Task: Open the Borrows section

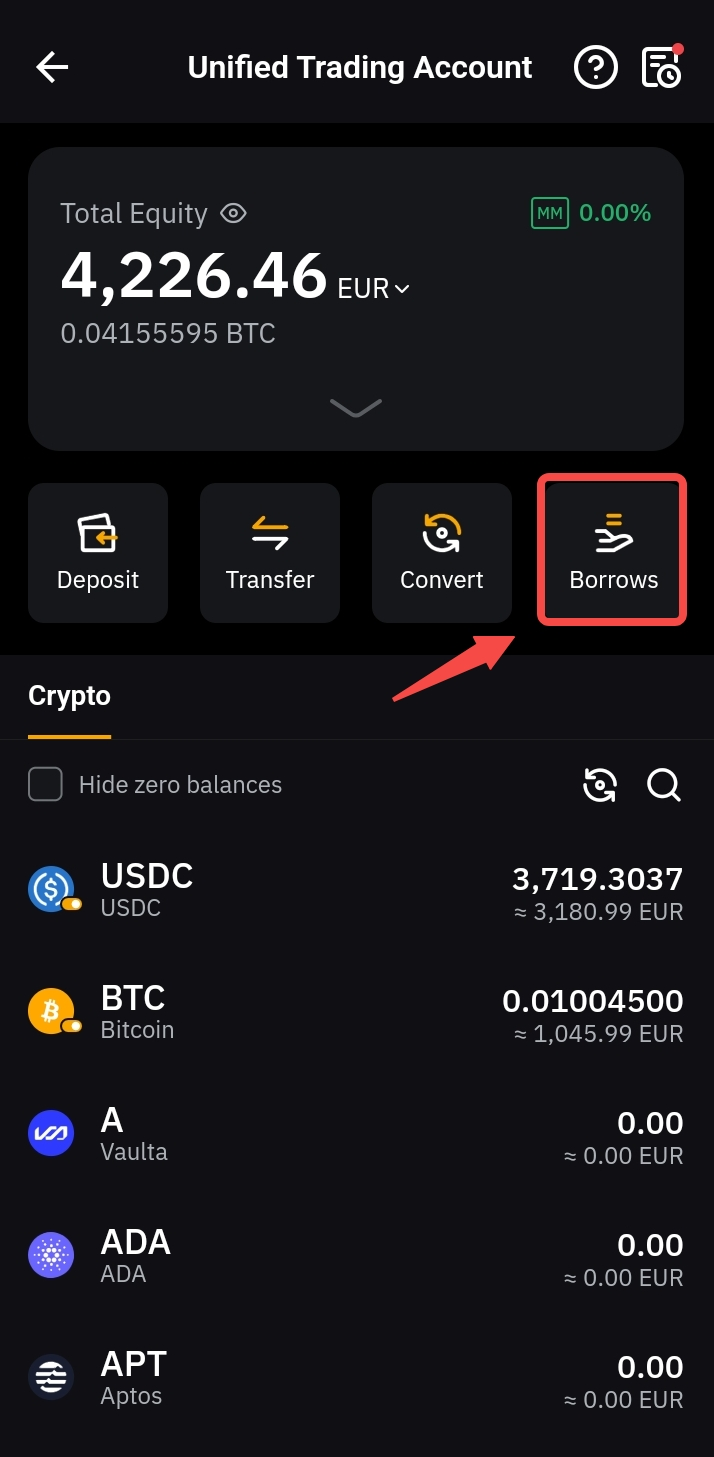Action: pyautogui.click(x=613, y=551)
